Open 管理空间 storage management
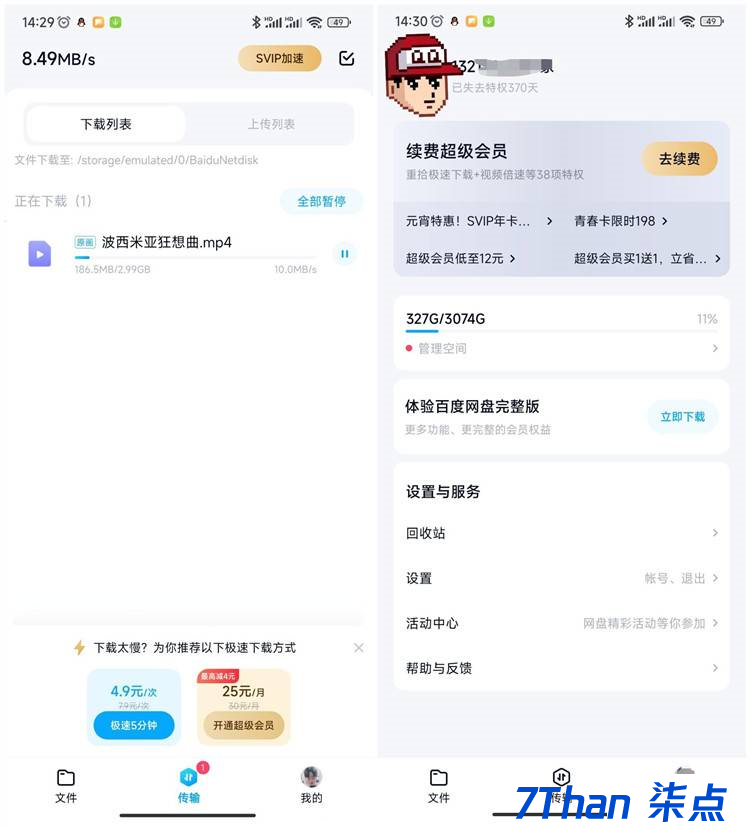Image resolution: width=750 pixels, height=827 pixels. click(560, 348)
